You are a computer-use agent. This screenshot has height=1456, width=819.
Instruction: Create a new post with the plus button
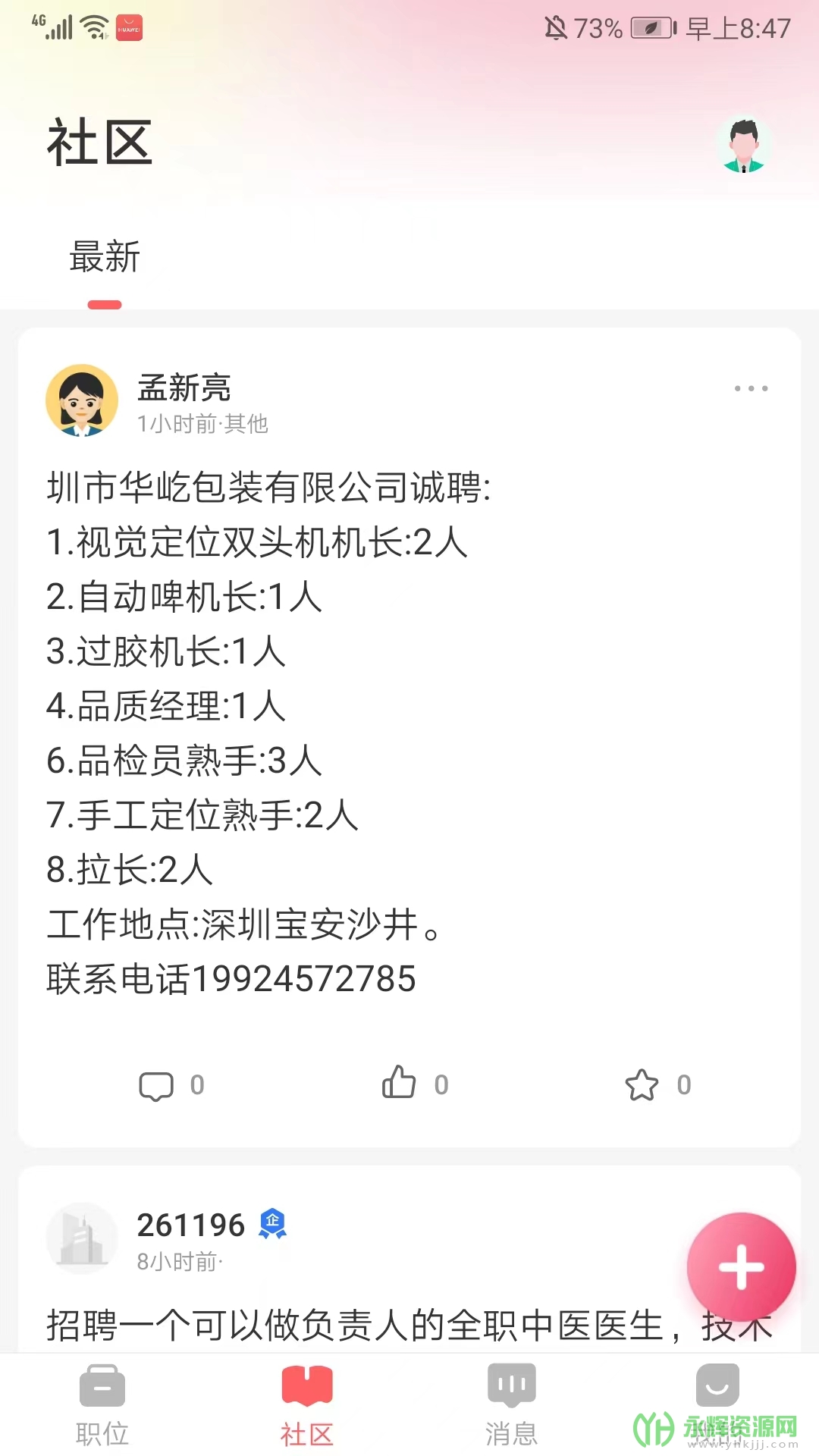pyautogui.click(x=741, y=1266)
